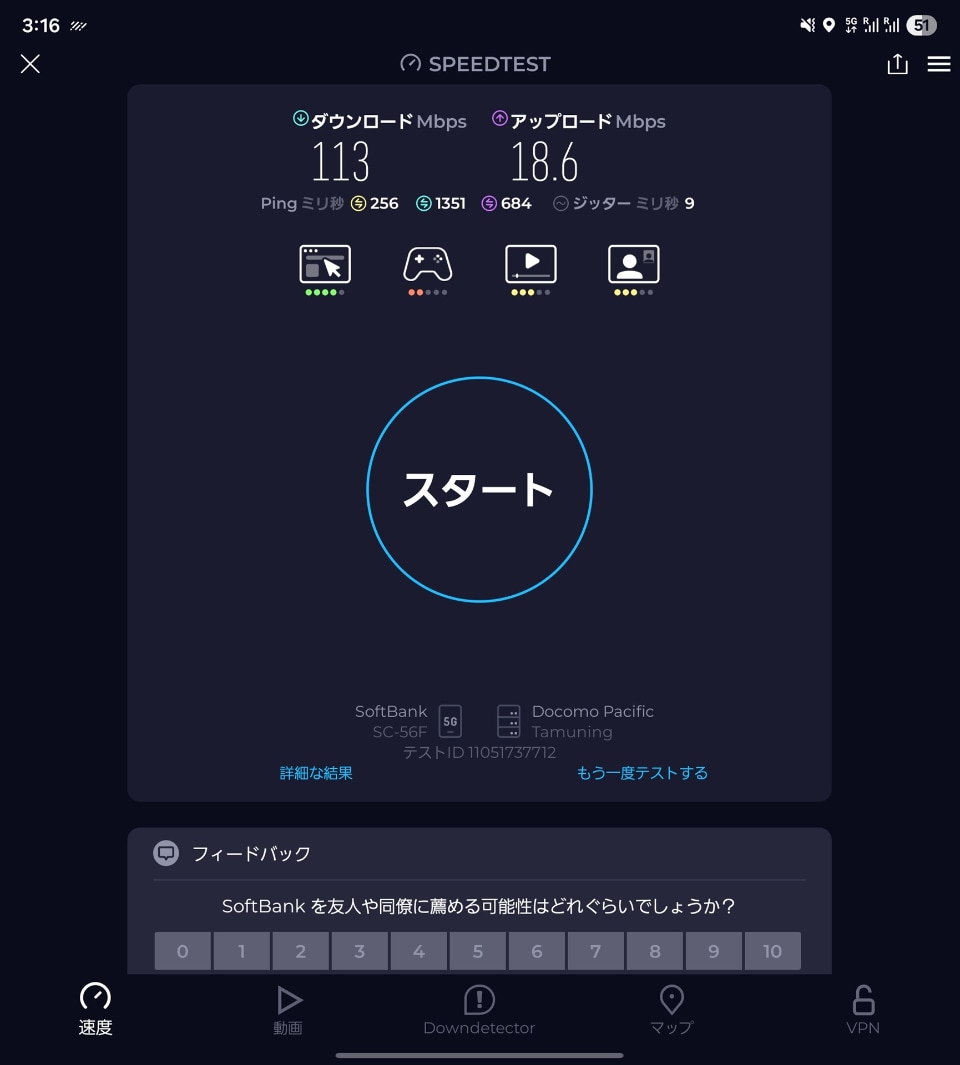Open 詳細な結果 link
This screenshot has height=1065, width=960.
click(316, 773)
